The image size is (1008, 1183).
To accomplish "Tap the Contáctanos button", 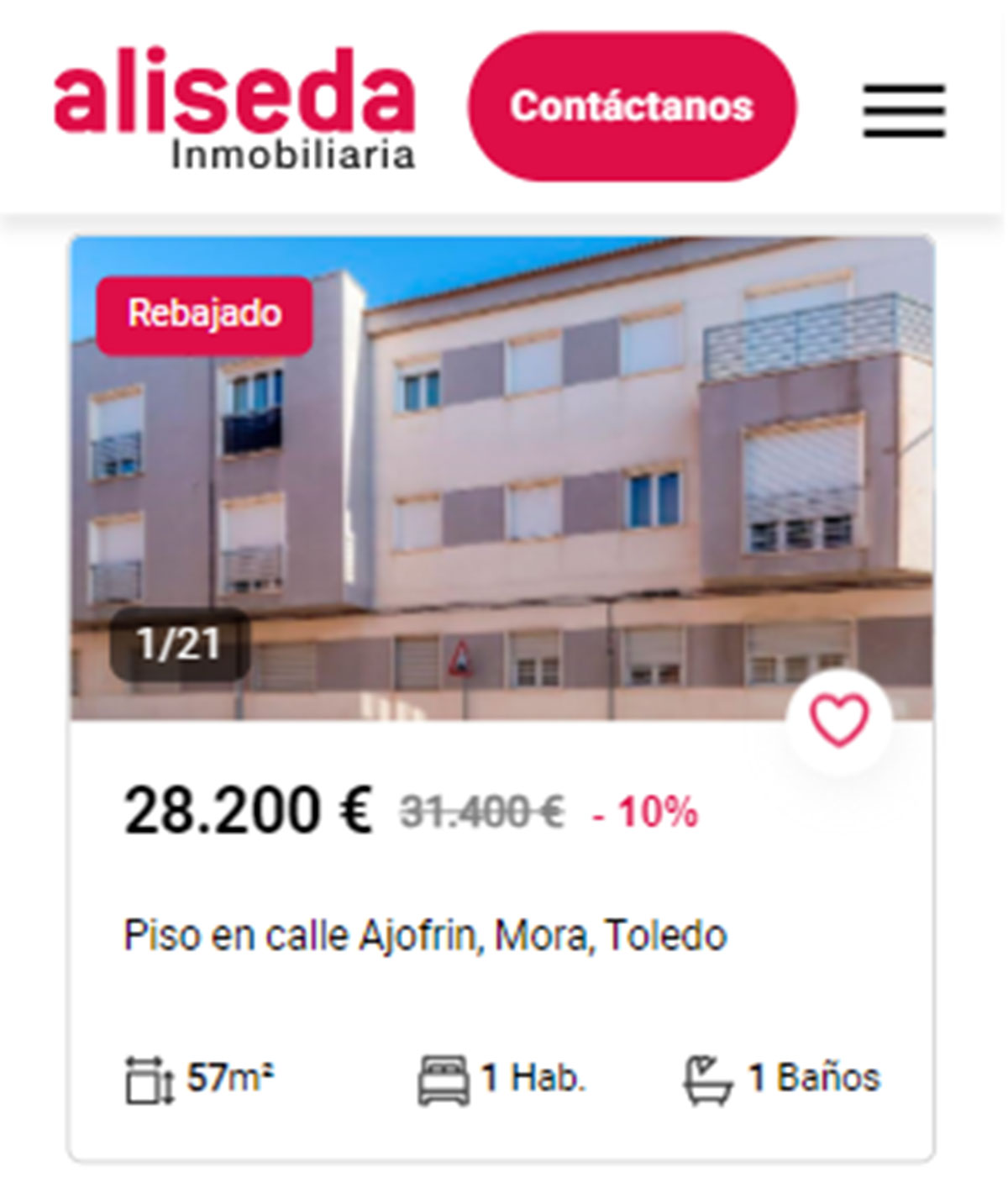I will point(632,107).
